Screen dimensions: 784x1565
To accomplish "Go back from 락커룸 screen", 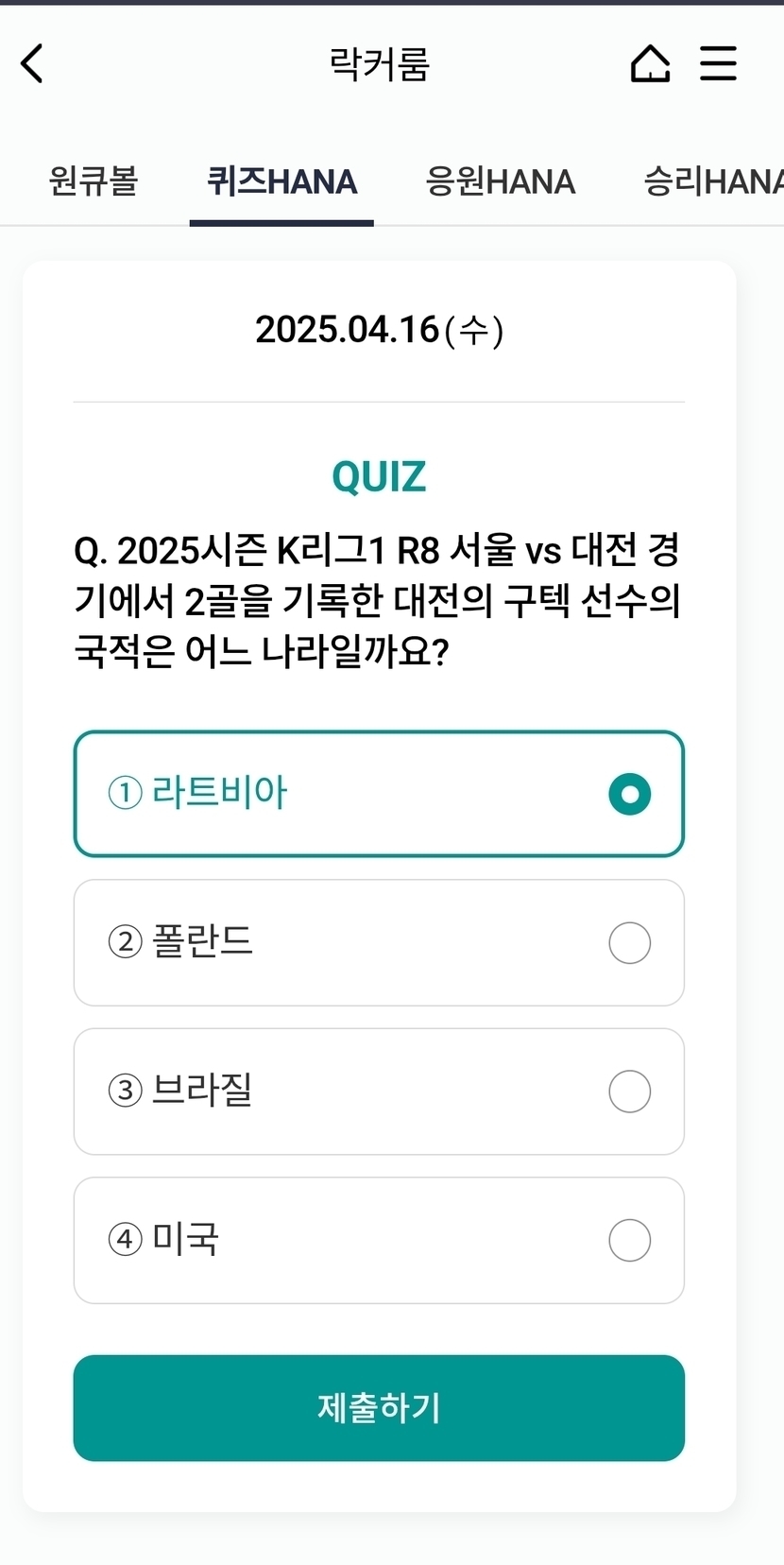I will click(x=32, y=64).
